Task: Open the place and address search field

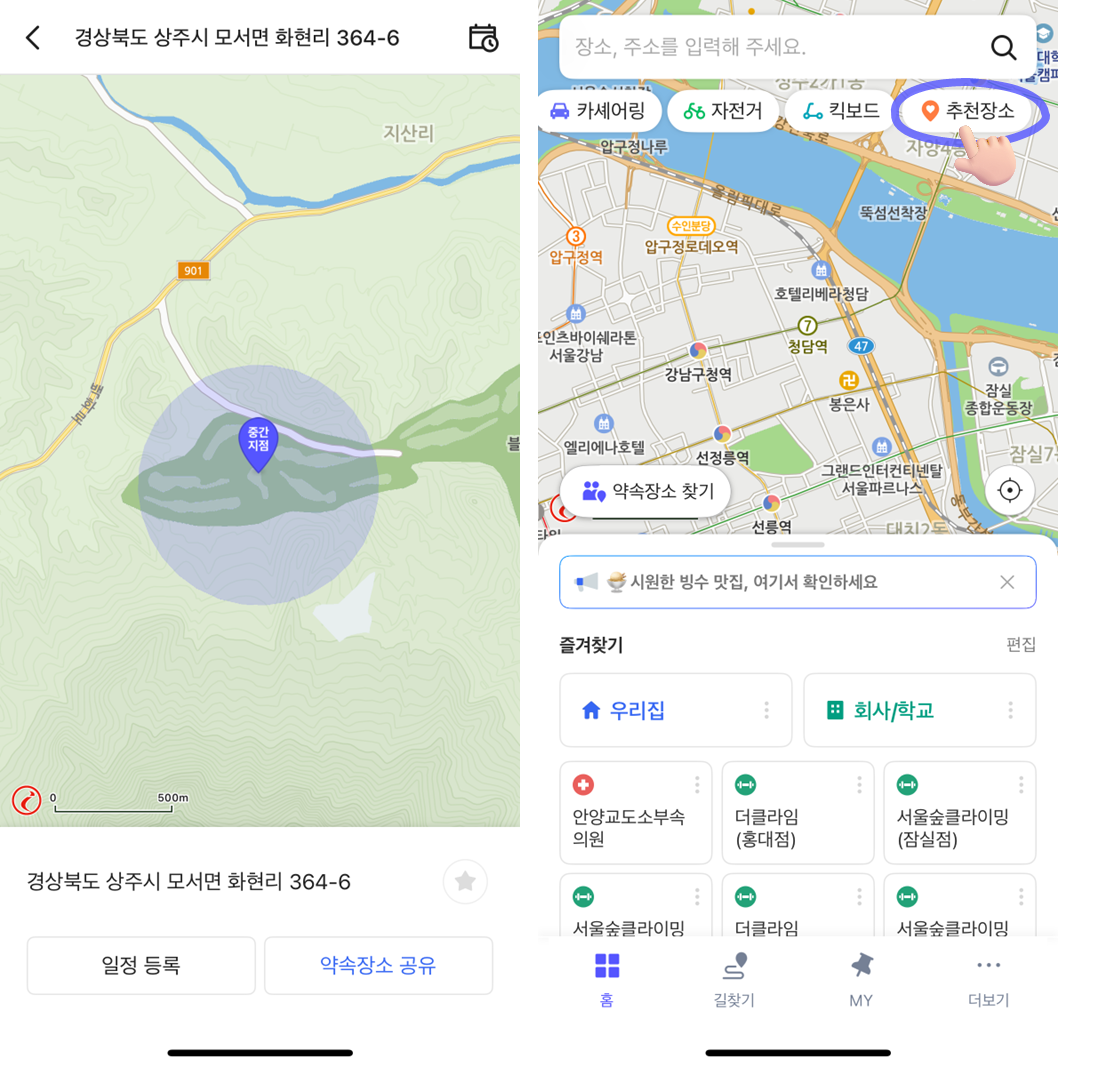Action: [770, 47]
